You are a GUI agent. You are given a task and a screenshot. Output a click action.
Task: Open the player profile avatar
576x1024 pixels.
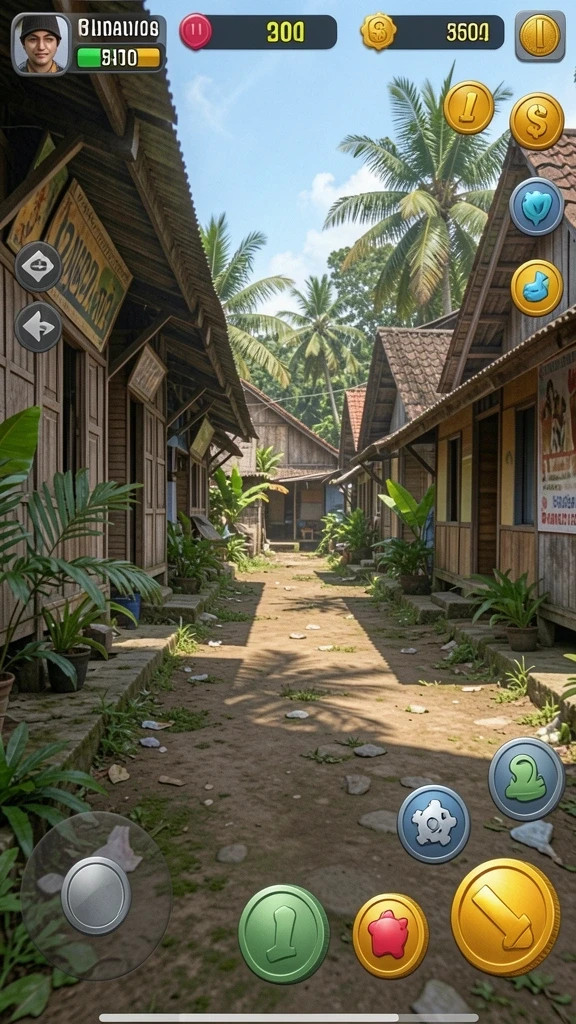tap(40, 44)
